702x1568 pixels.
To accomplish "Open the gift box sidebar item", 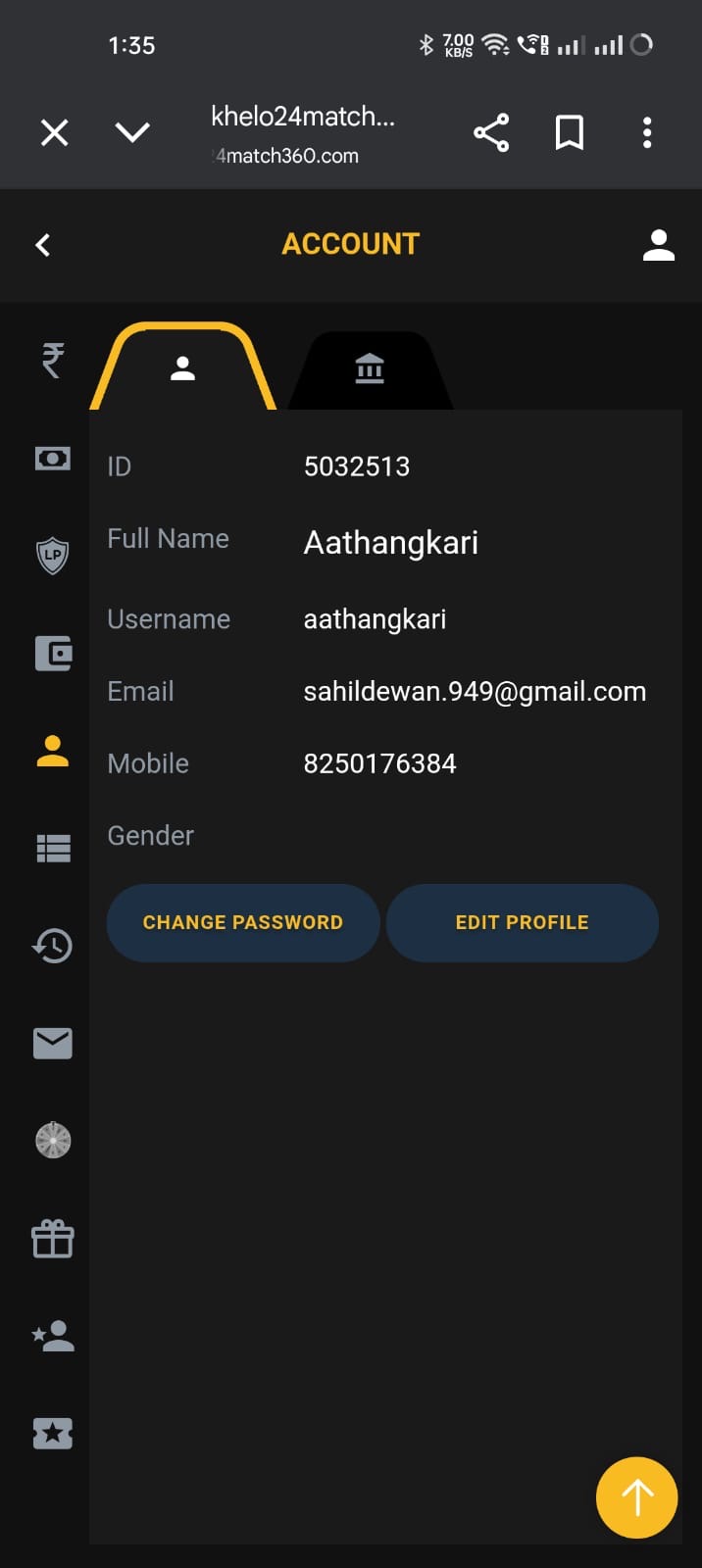I will click(53, 1239).
